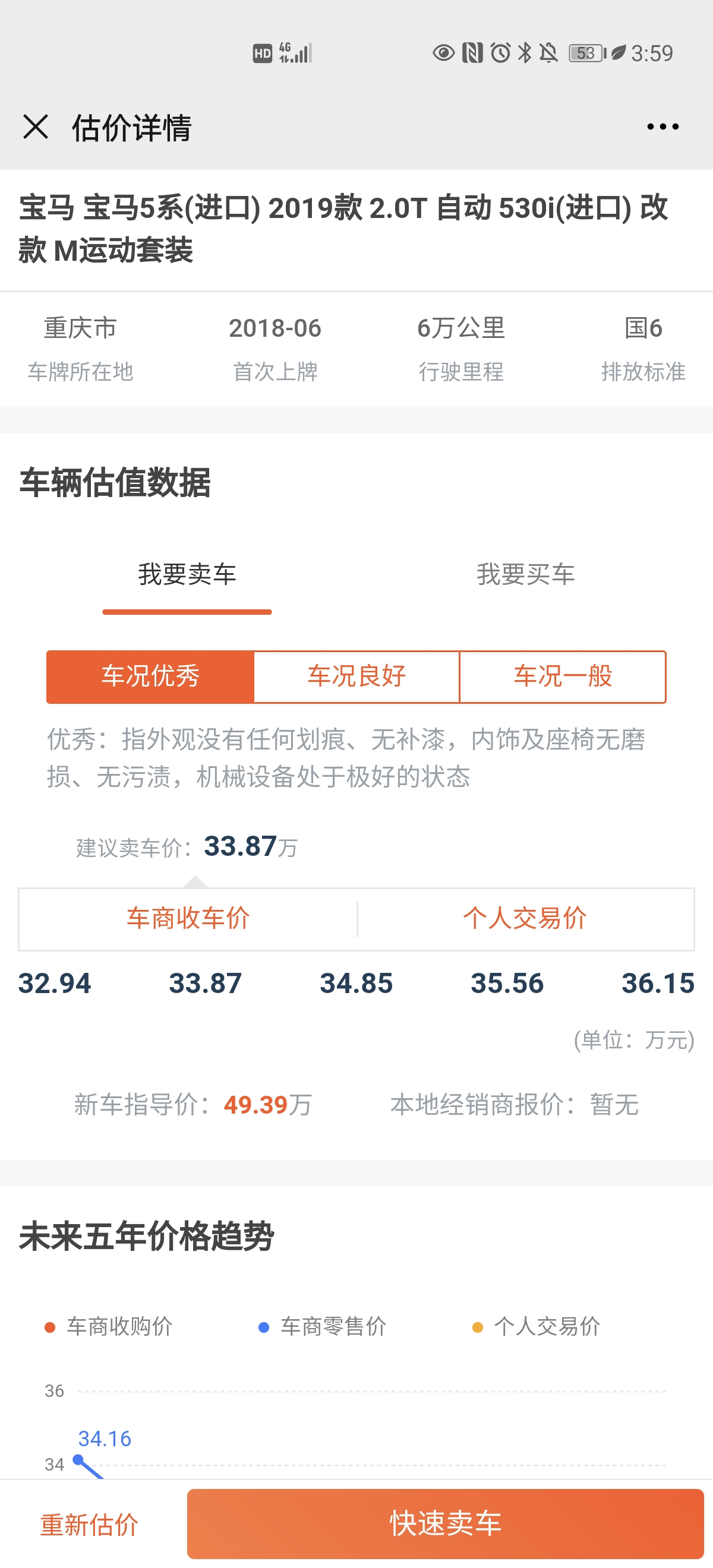Toggle 车商收购价 chart legend
The image size is (713, 1568).
click(109, 1326)
